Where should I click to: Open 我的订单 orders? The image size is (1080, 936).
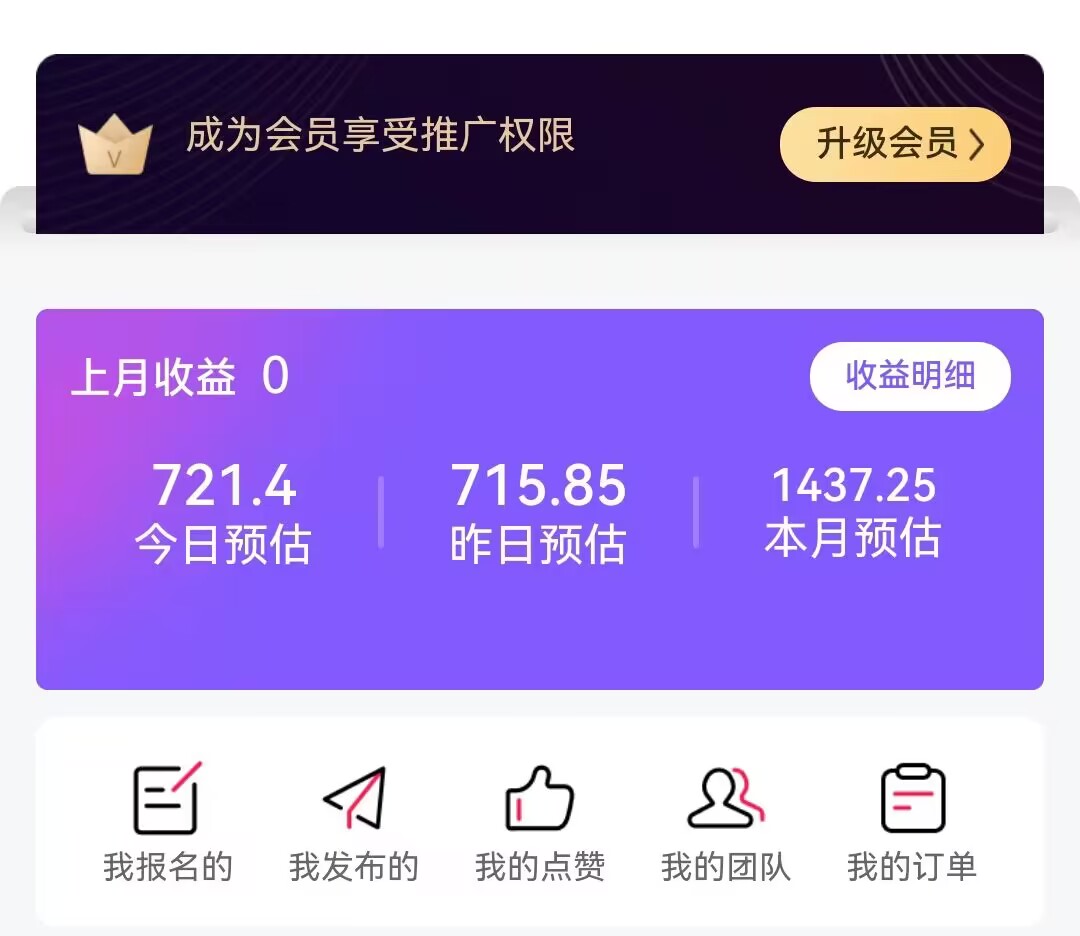pyautogui.click(x=912, y=822)
